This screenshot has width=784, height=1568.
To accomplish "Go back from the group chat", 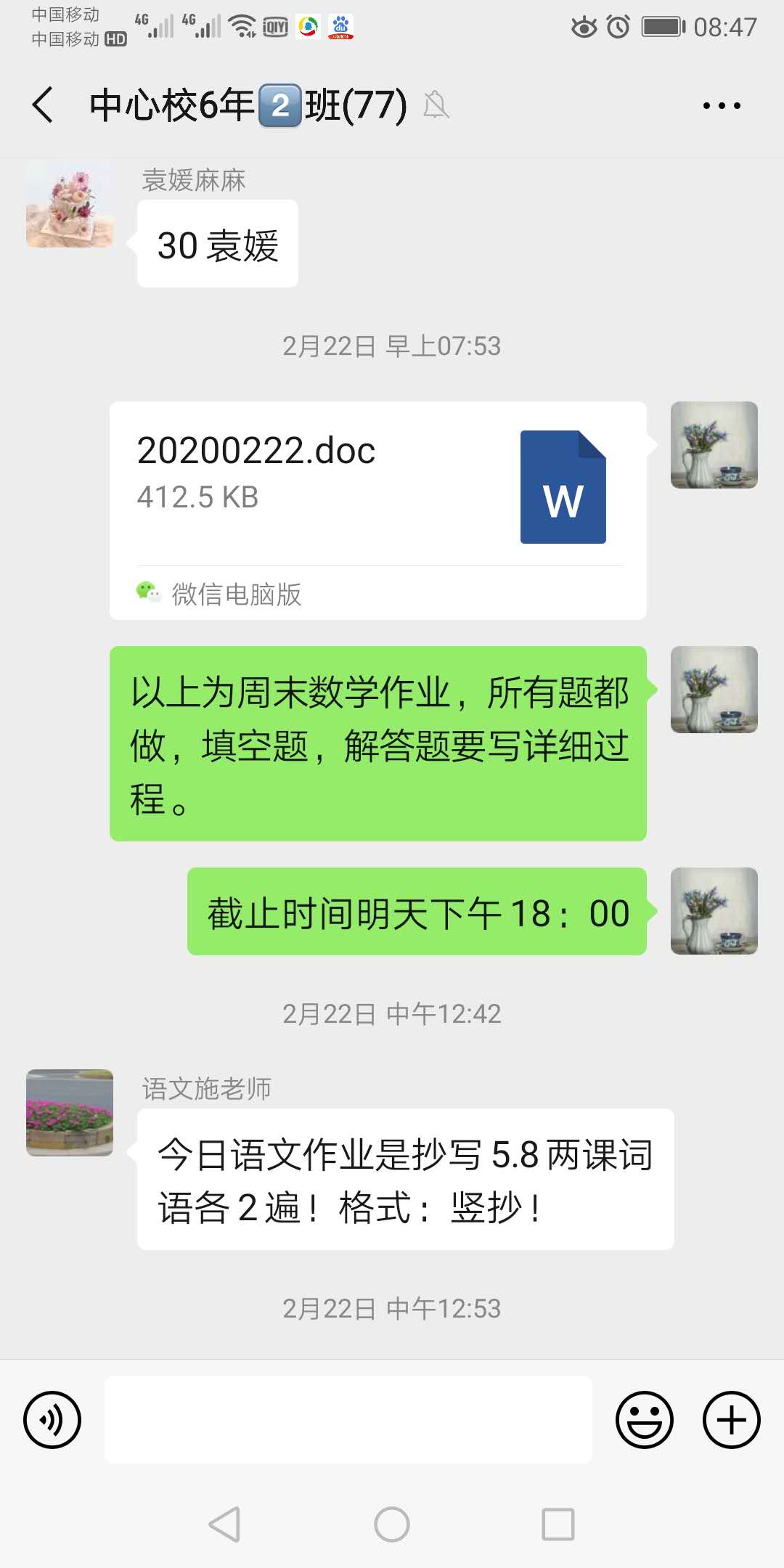I will point(44,105).
